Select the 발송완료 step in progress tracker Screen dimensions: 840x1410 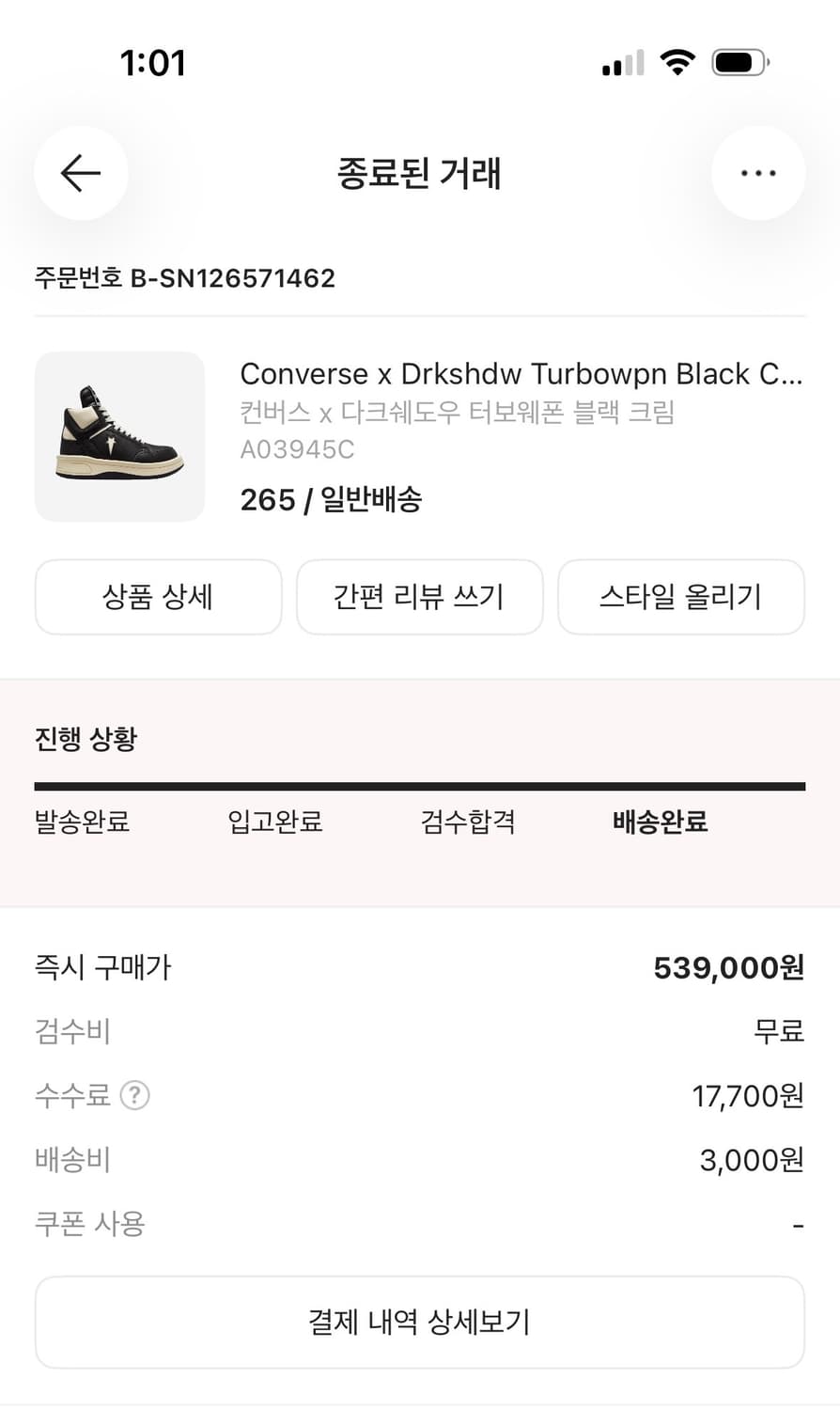coord(81,822)
